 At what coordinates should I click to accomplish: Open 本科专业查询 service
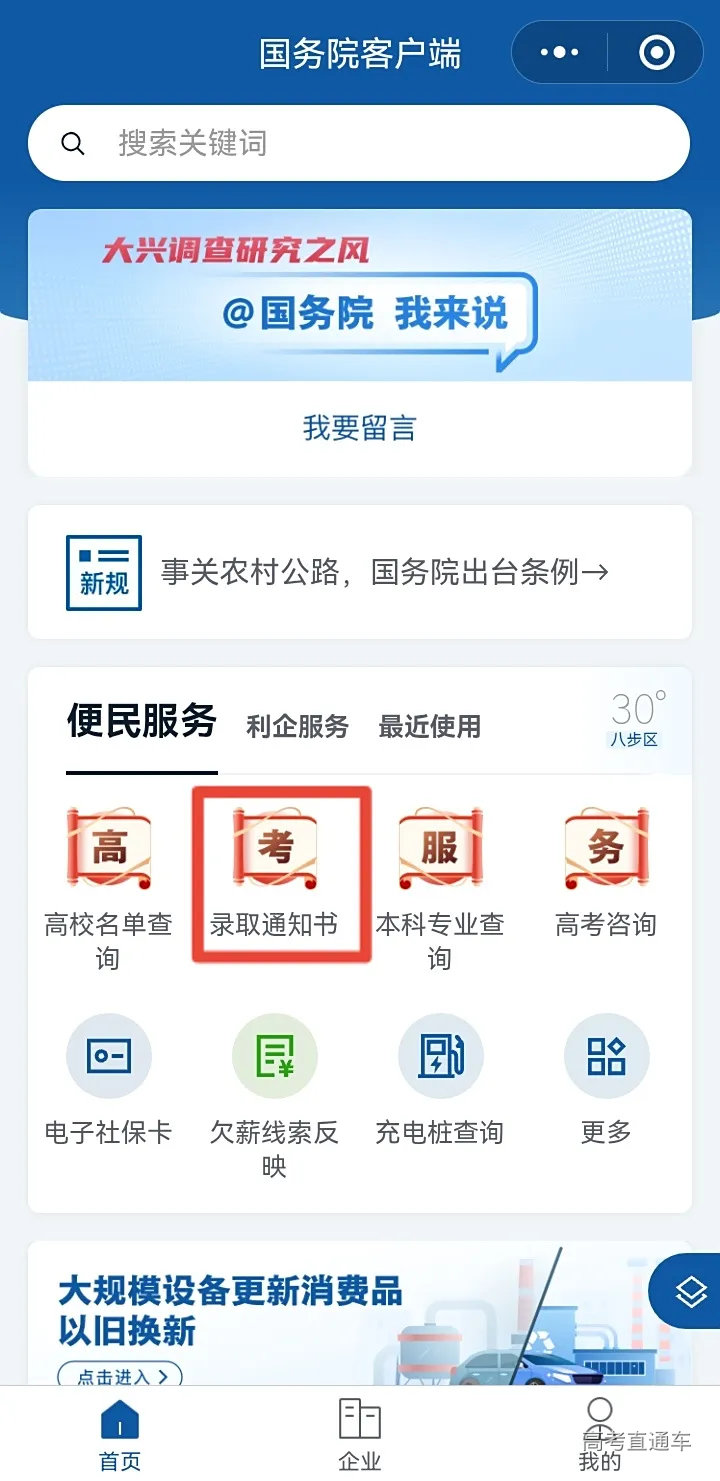point(440,880)
